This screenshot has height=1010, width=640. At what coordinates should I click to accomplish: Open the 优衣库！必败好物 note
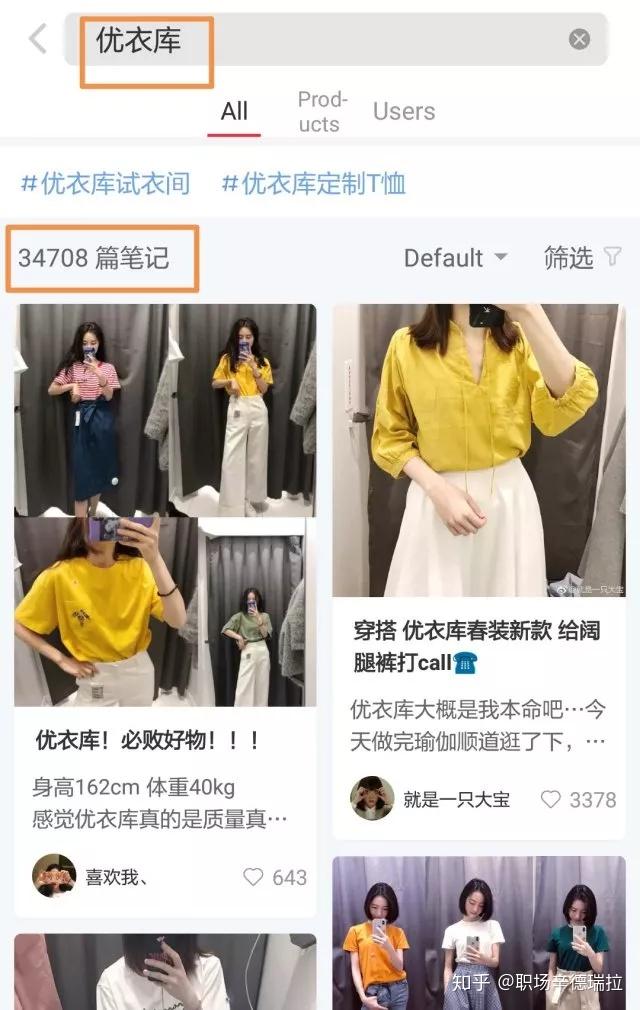pos(148,741)
